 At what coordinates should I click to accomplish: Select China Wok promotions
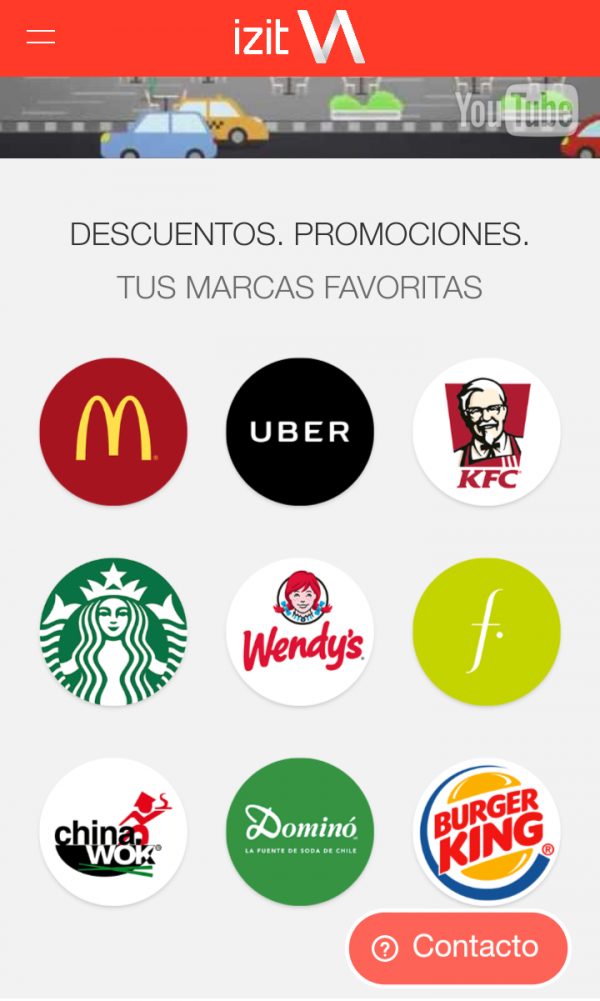(113, 832)
